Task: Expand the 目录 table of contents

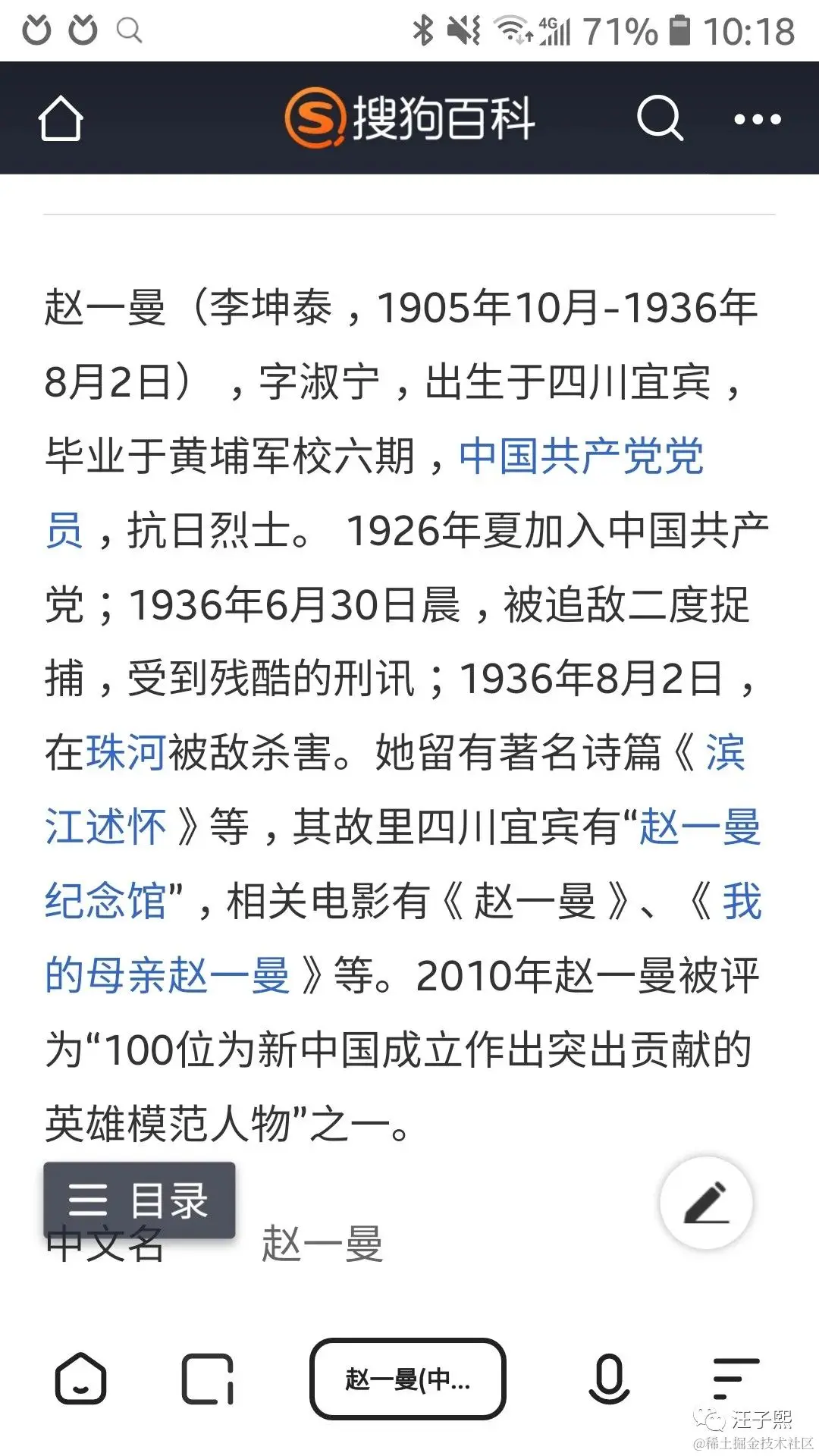Action: pyautogui.click(x=140, y=1200)
